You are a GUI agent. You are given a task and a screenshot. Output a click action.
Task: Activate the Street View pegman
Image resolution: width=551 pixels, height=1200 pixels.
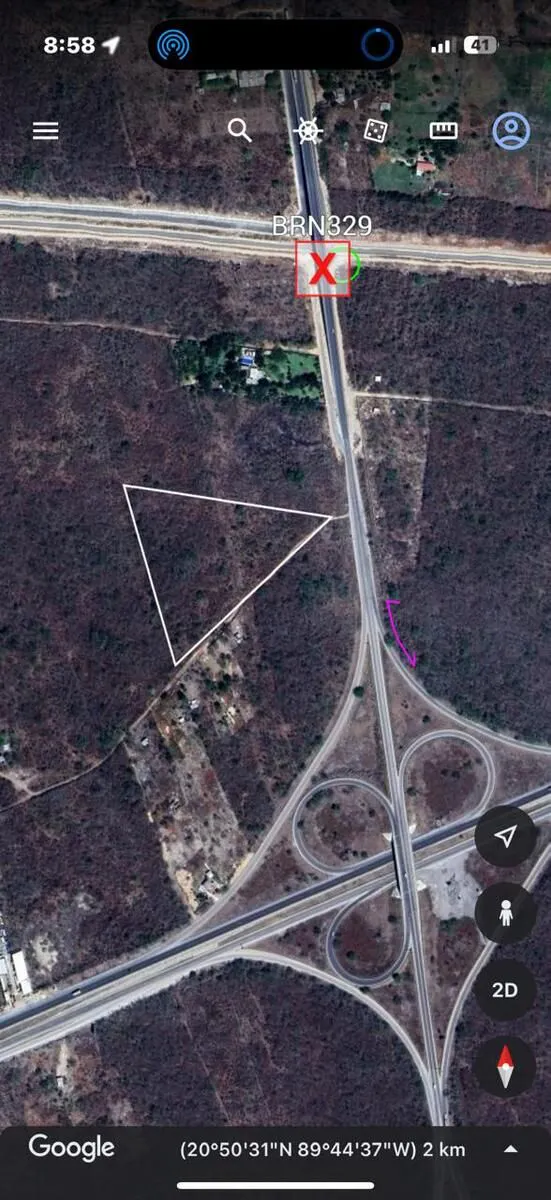click(505, 913)
